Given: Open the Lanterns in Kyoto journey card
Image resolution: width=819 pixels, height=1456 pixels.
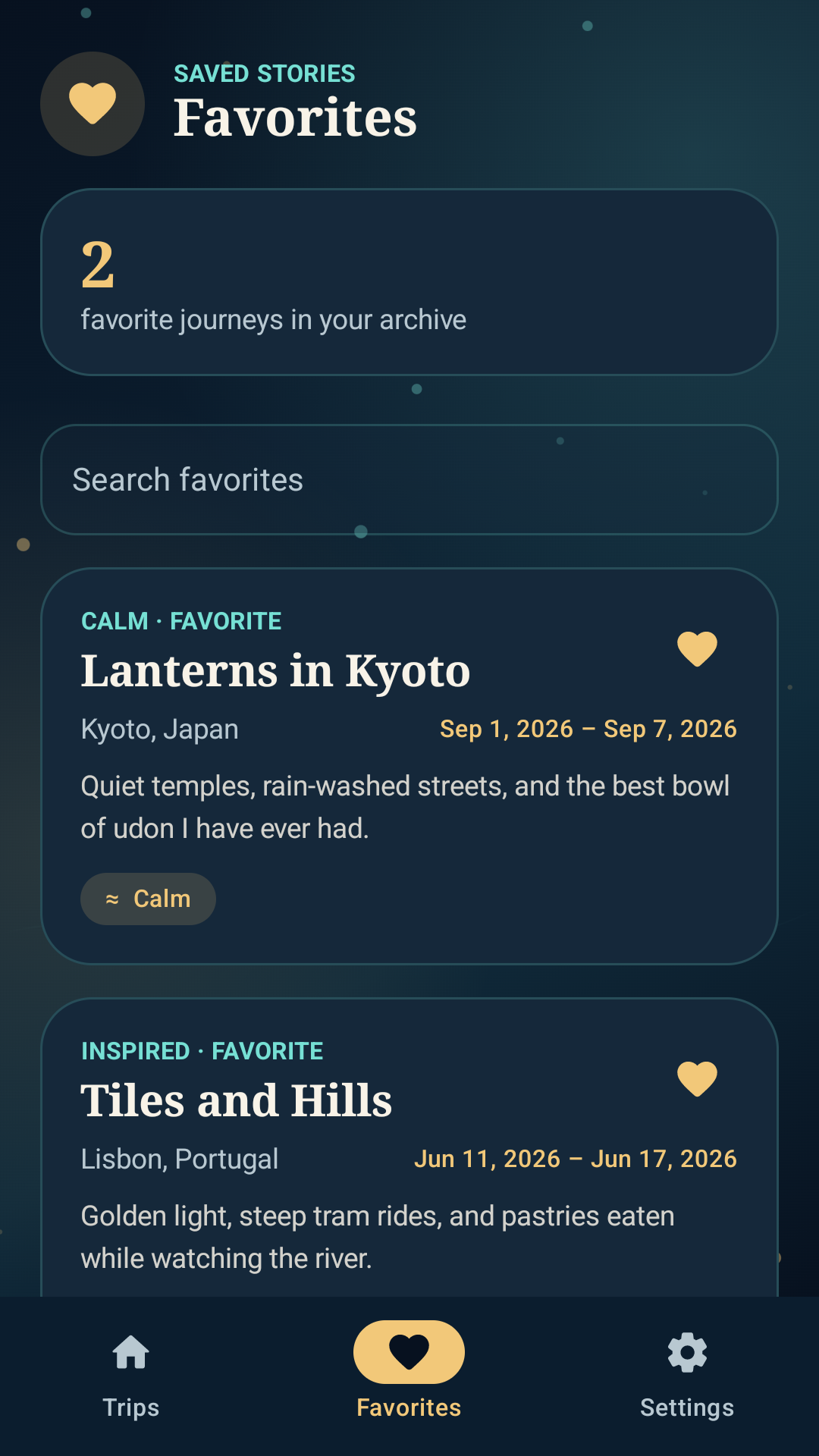Looking at the screenshot, I should [409, 766].
